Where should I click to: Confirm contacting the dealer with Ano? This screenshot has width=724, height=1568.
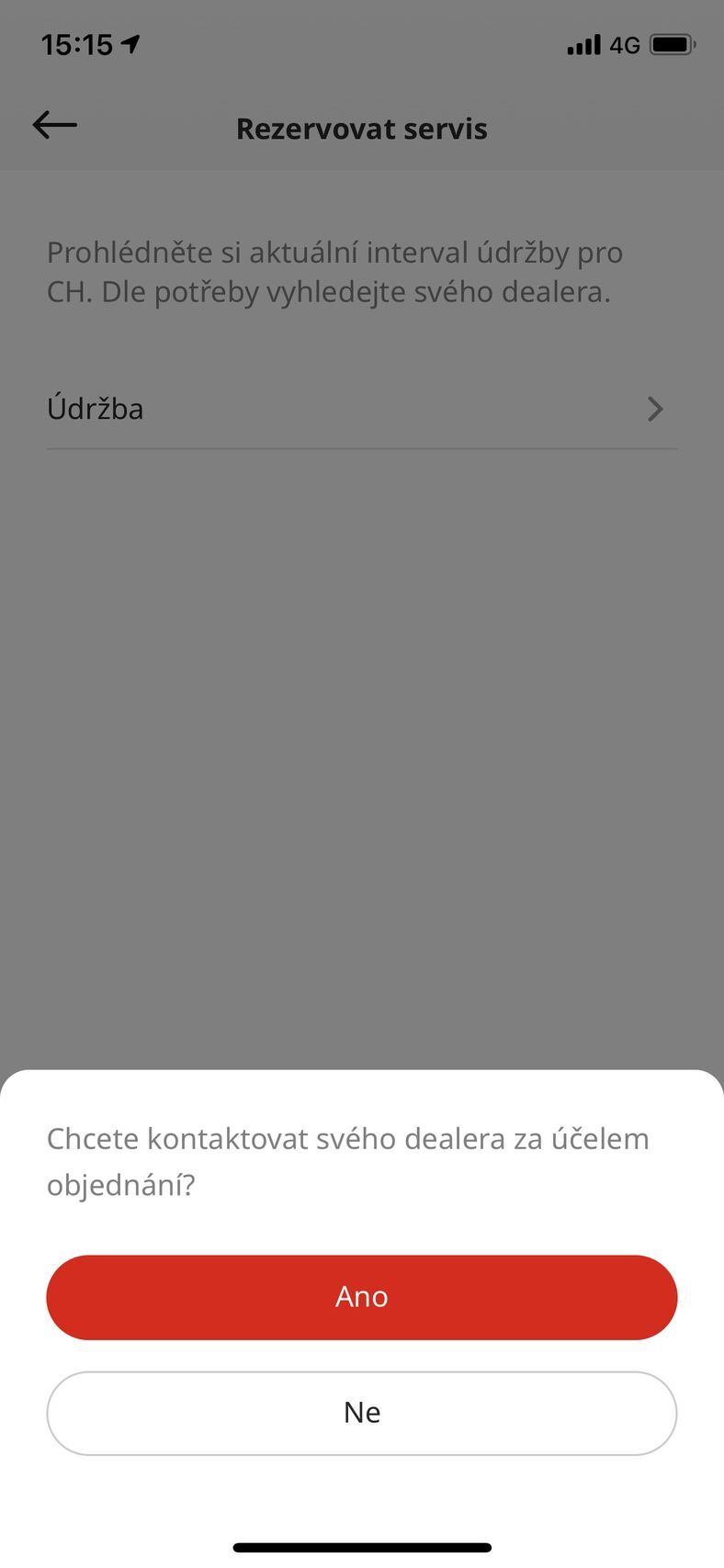point(361,1296)
